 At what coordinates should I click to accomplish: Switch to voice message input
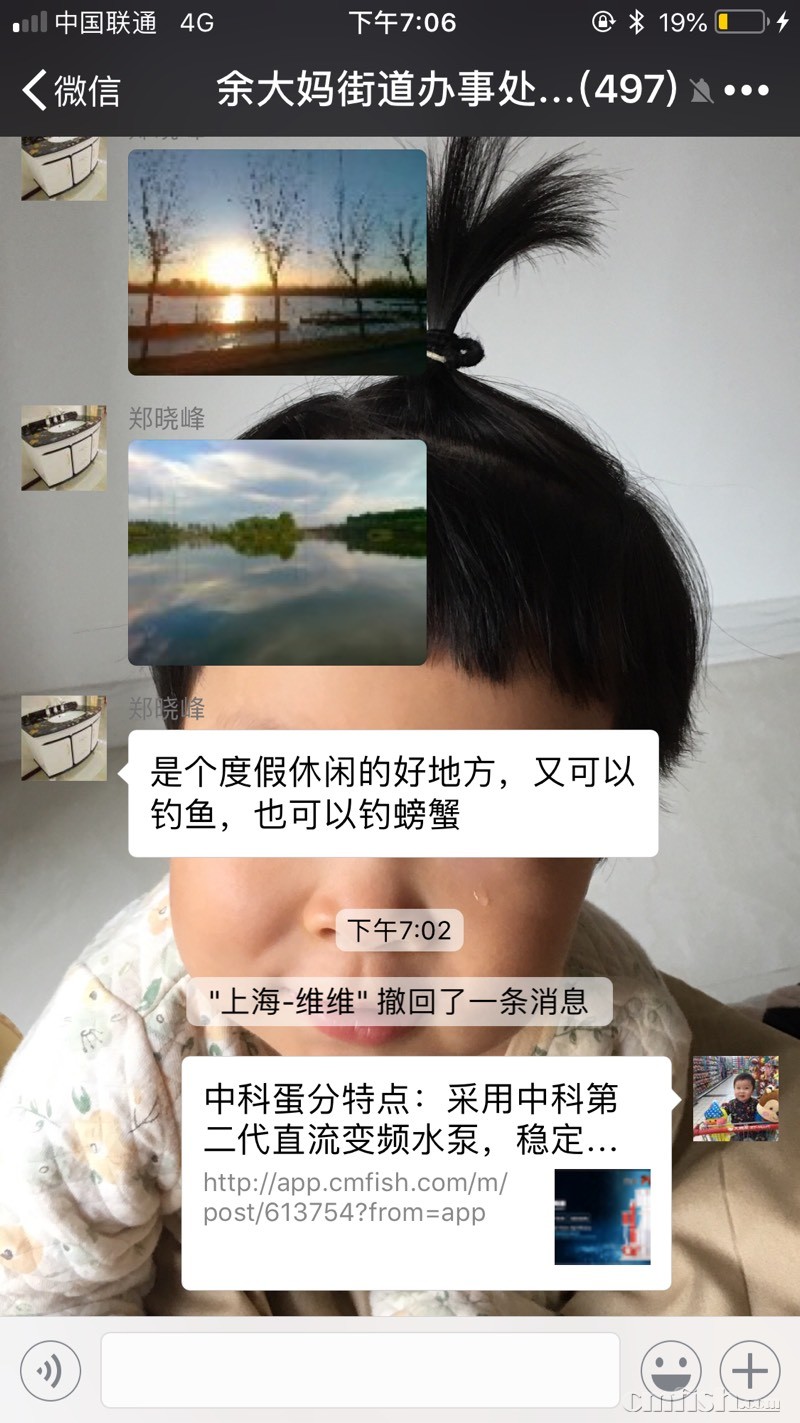tap(50, 1370)
